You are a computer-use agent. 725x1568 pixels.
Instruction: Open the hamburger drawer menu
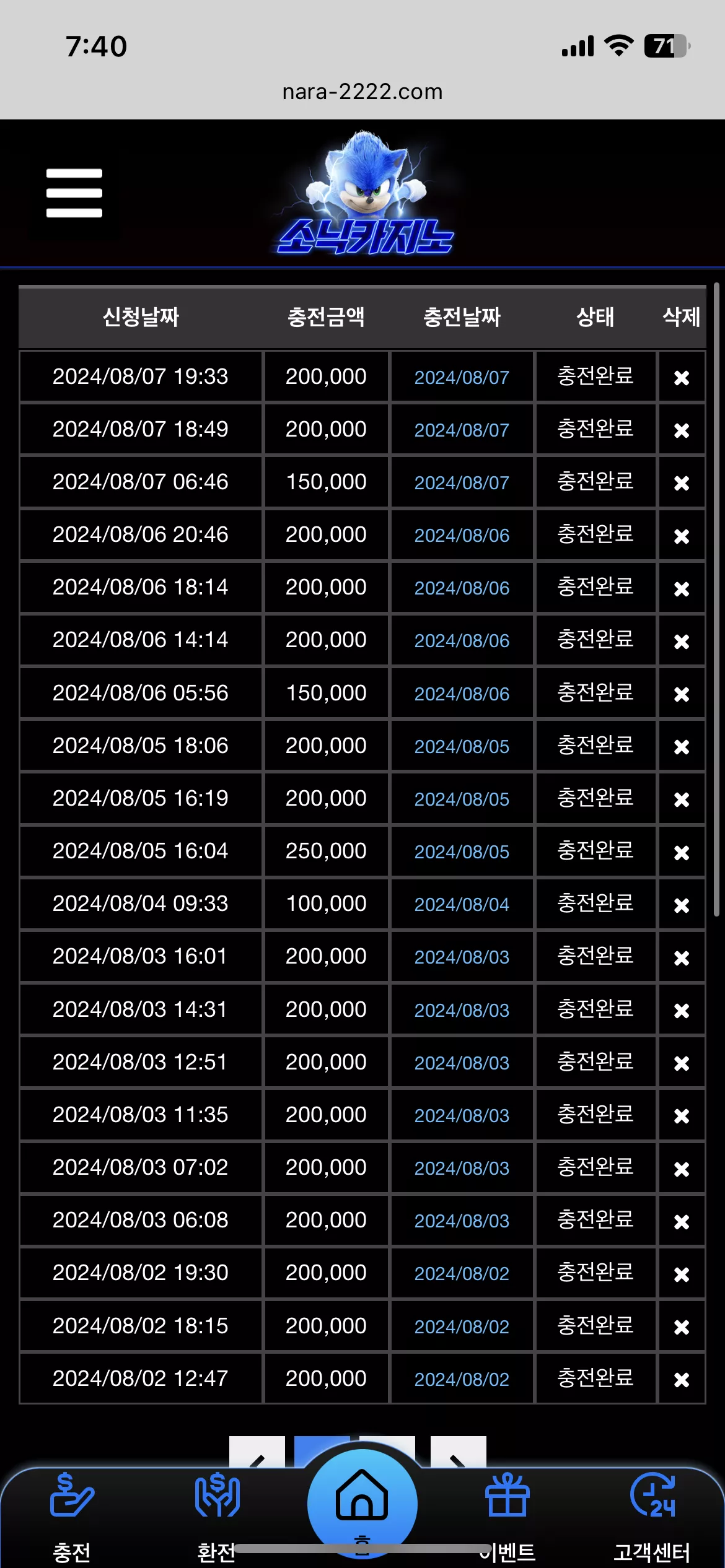coord(74,193)
